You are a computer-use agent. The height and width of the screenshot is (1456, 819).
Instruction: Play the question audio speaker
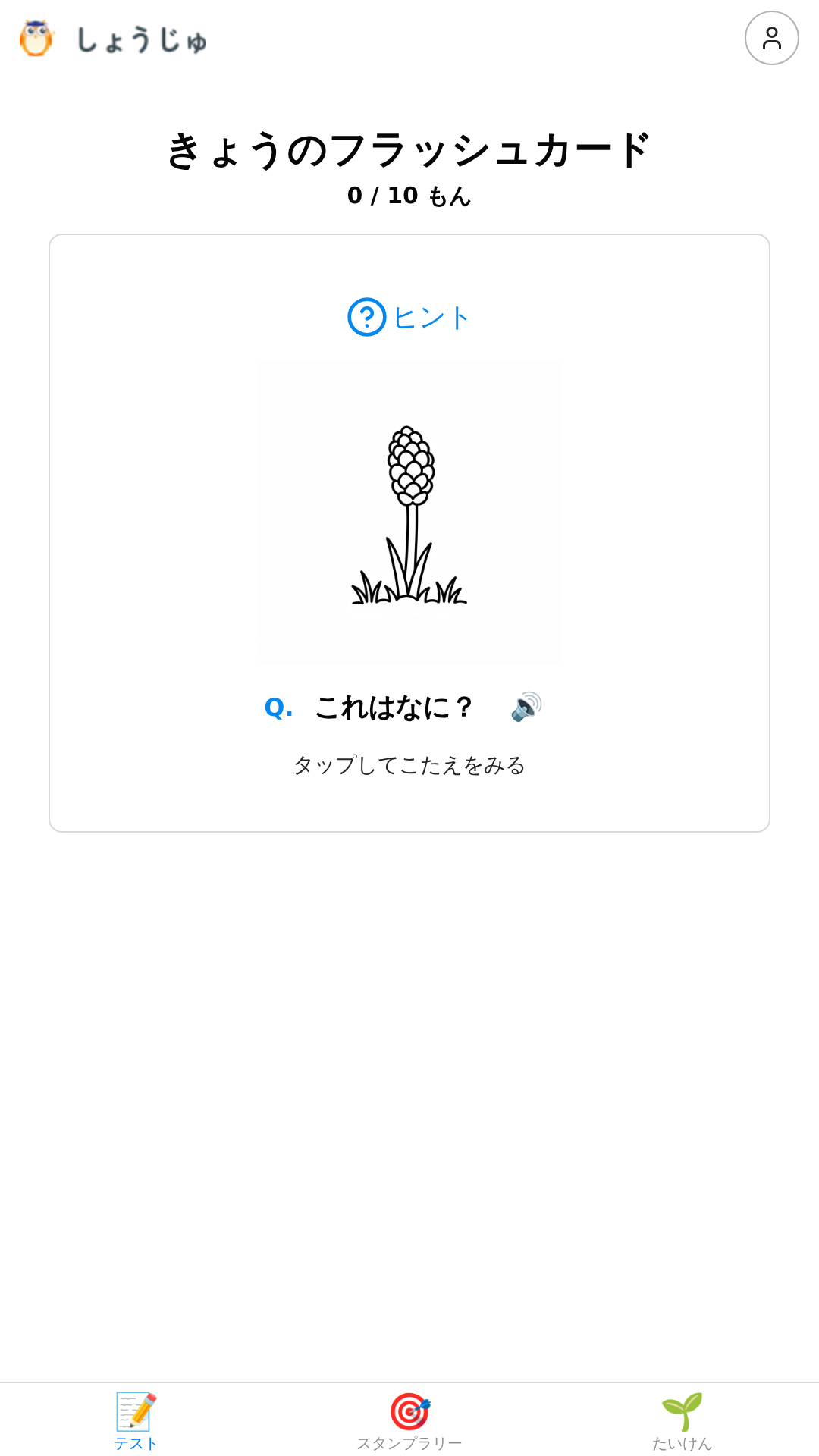tap(526, 707)
